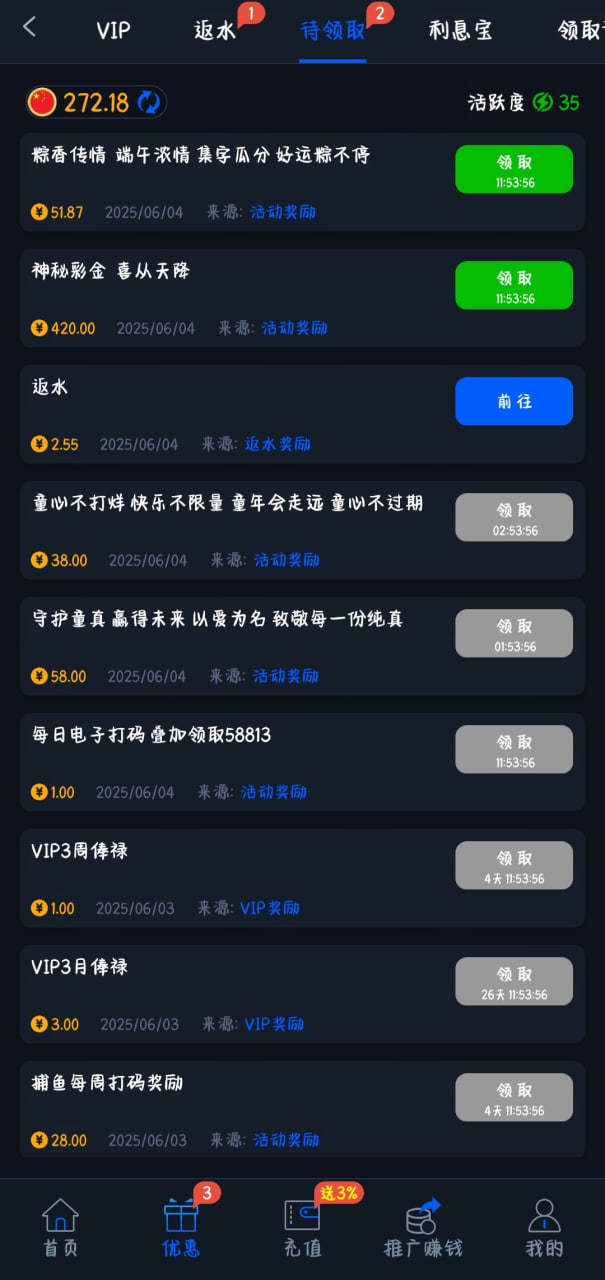
Task: Tap 领取 for 童心不打烊 reward
Action: point(513,517)
